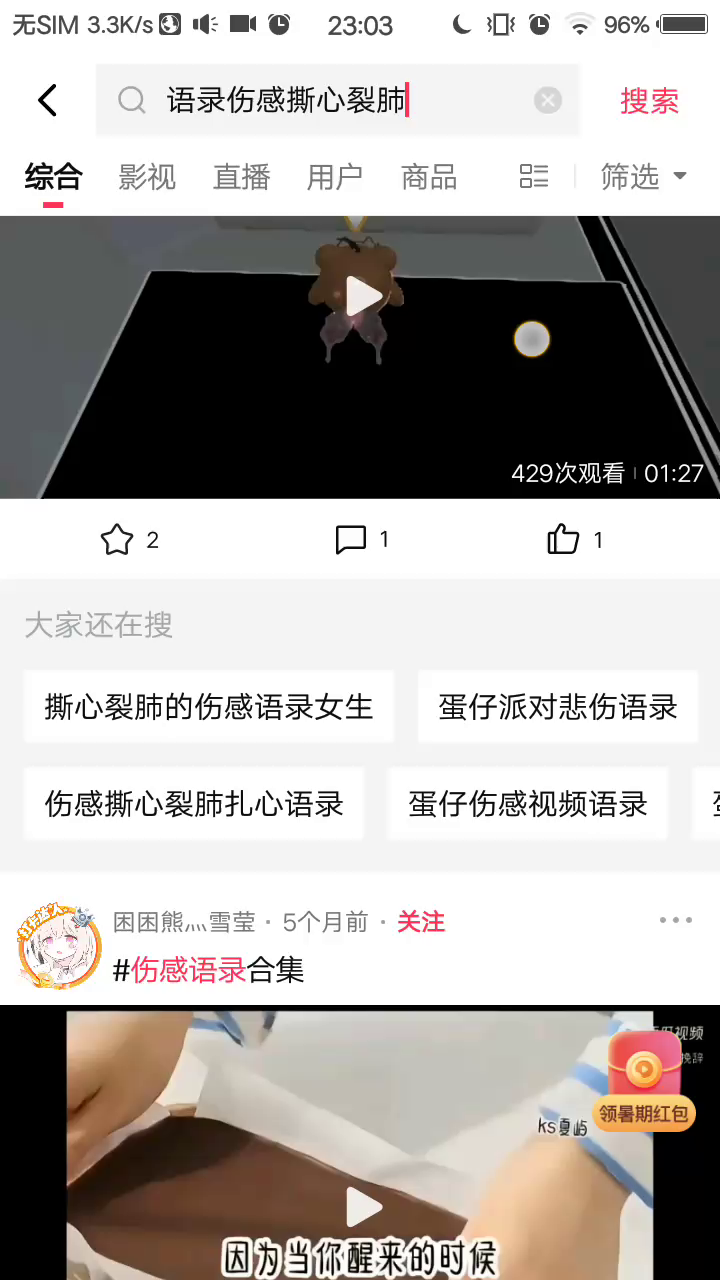Tap the search box with 语录伤感撕心裂肺
Image resolution: width=720 pixels, height=1280 pixels.
pos(300,100)
